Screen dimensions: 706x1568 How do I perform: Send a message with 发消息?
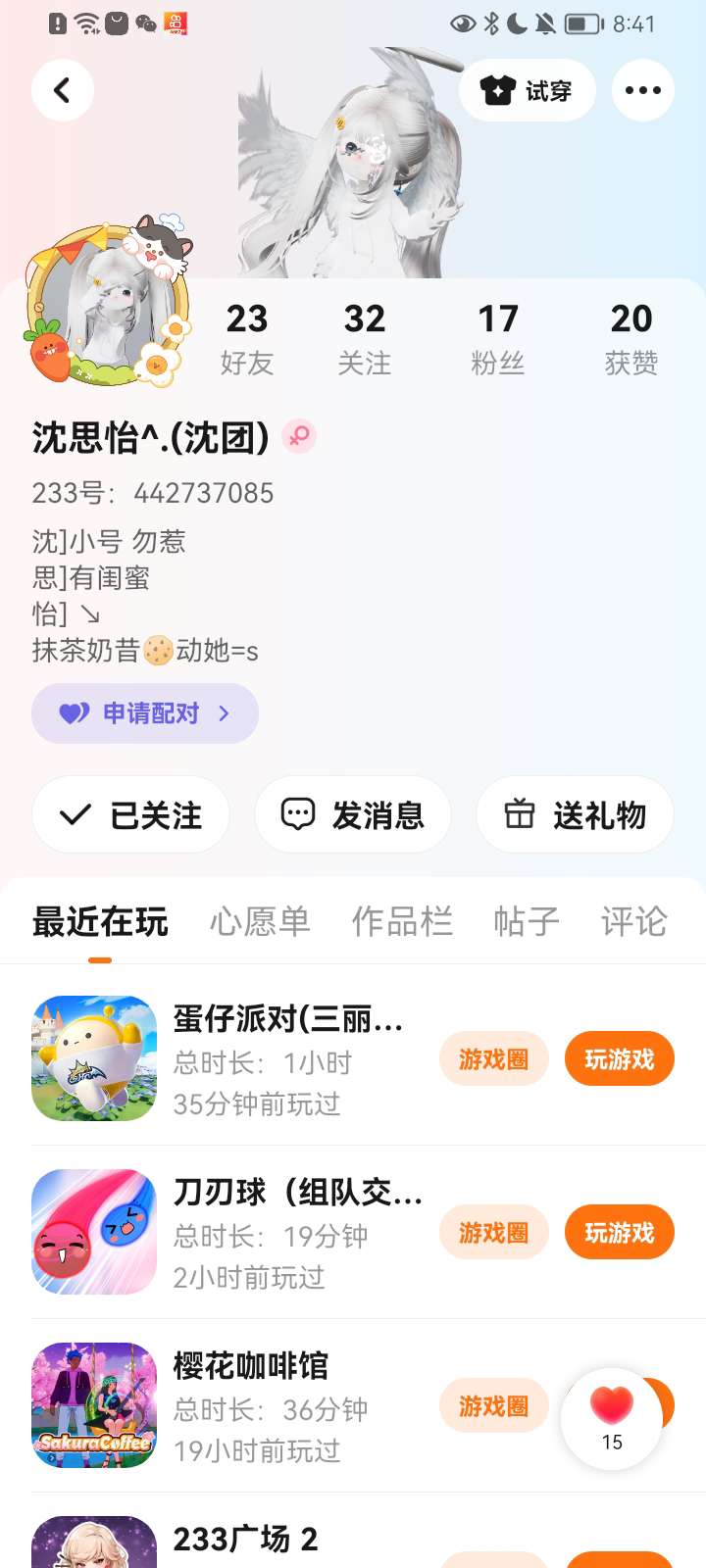pyautogui.click(x=353, y=814)
